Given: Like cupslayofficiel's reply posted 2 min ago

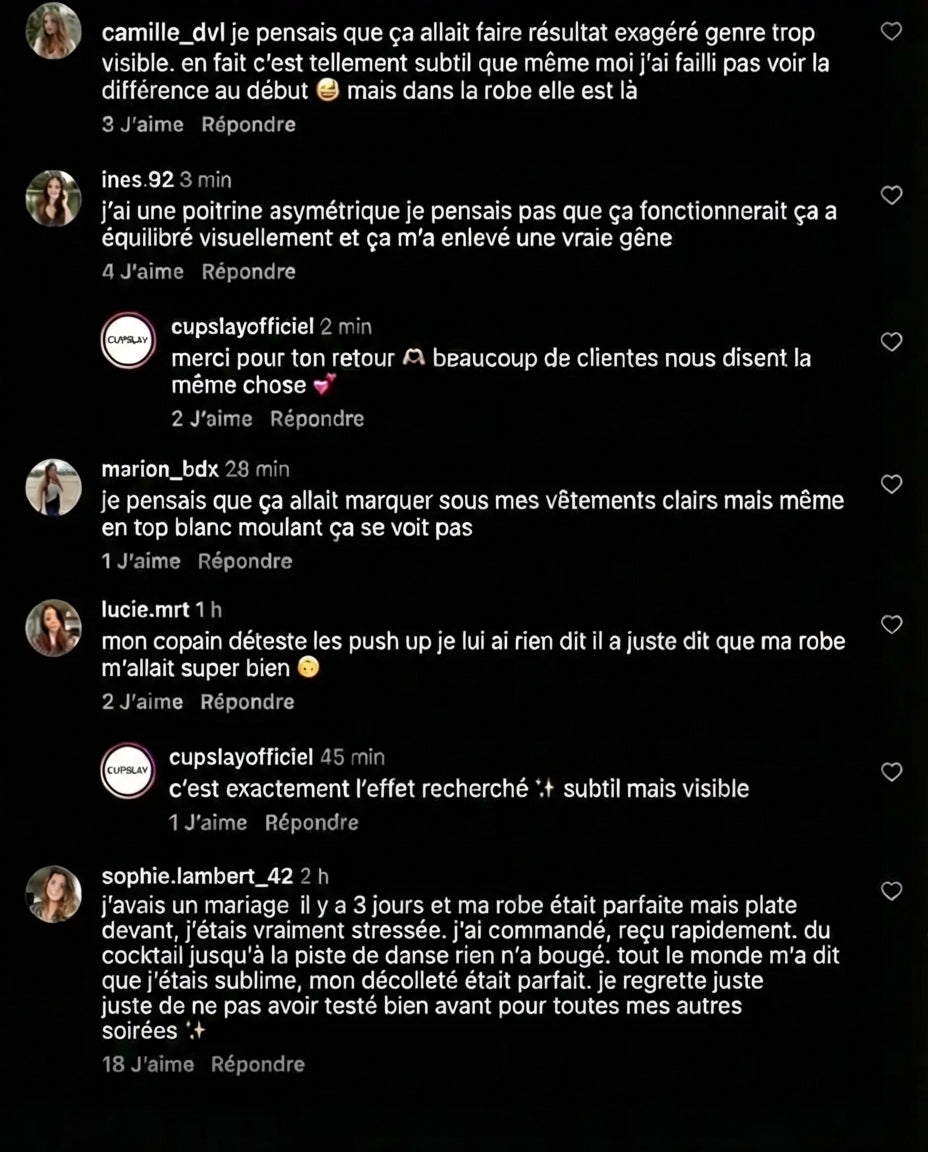Looking at the screenshot, I should pyautogui.click(x=890, y=343).
